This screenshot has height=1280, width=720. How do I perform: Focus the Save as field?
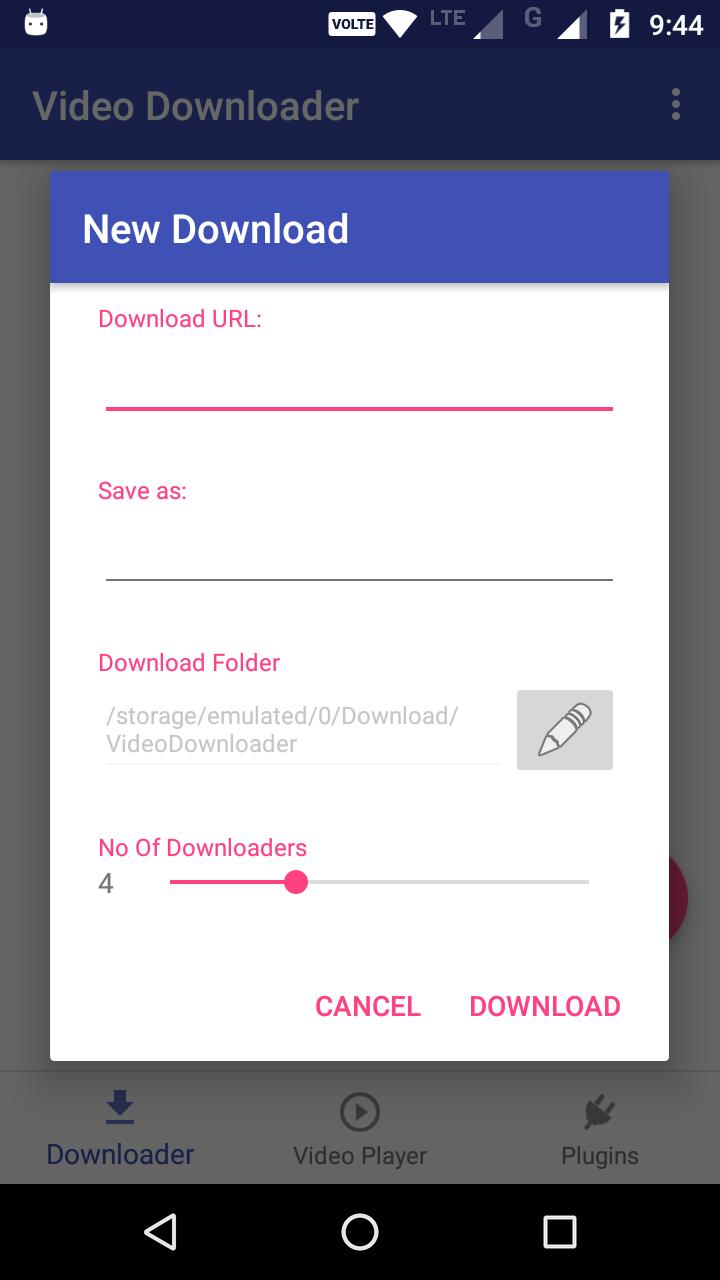point(359,554)
